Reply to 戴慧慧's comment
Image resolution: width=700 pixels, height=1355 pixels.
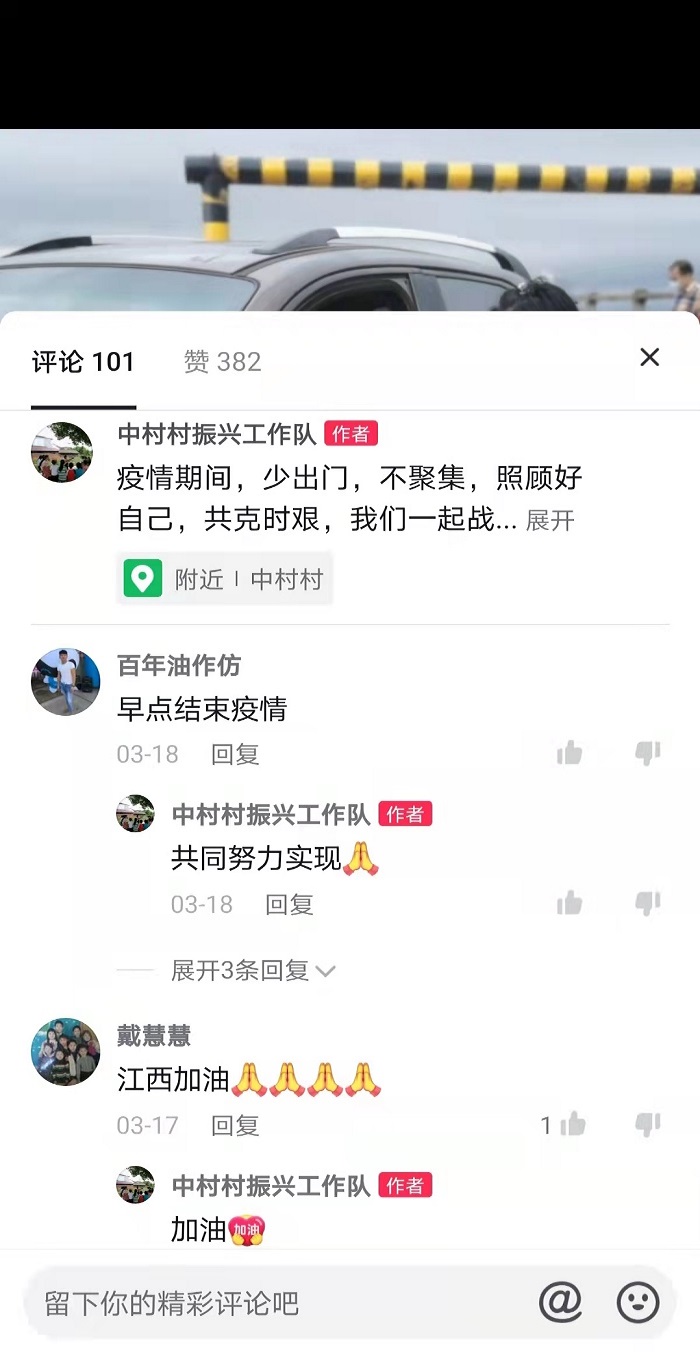tap(235, 1126)
